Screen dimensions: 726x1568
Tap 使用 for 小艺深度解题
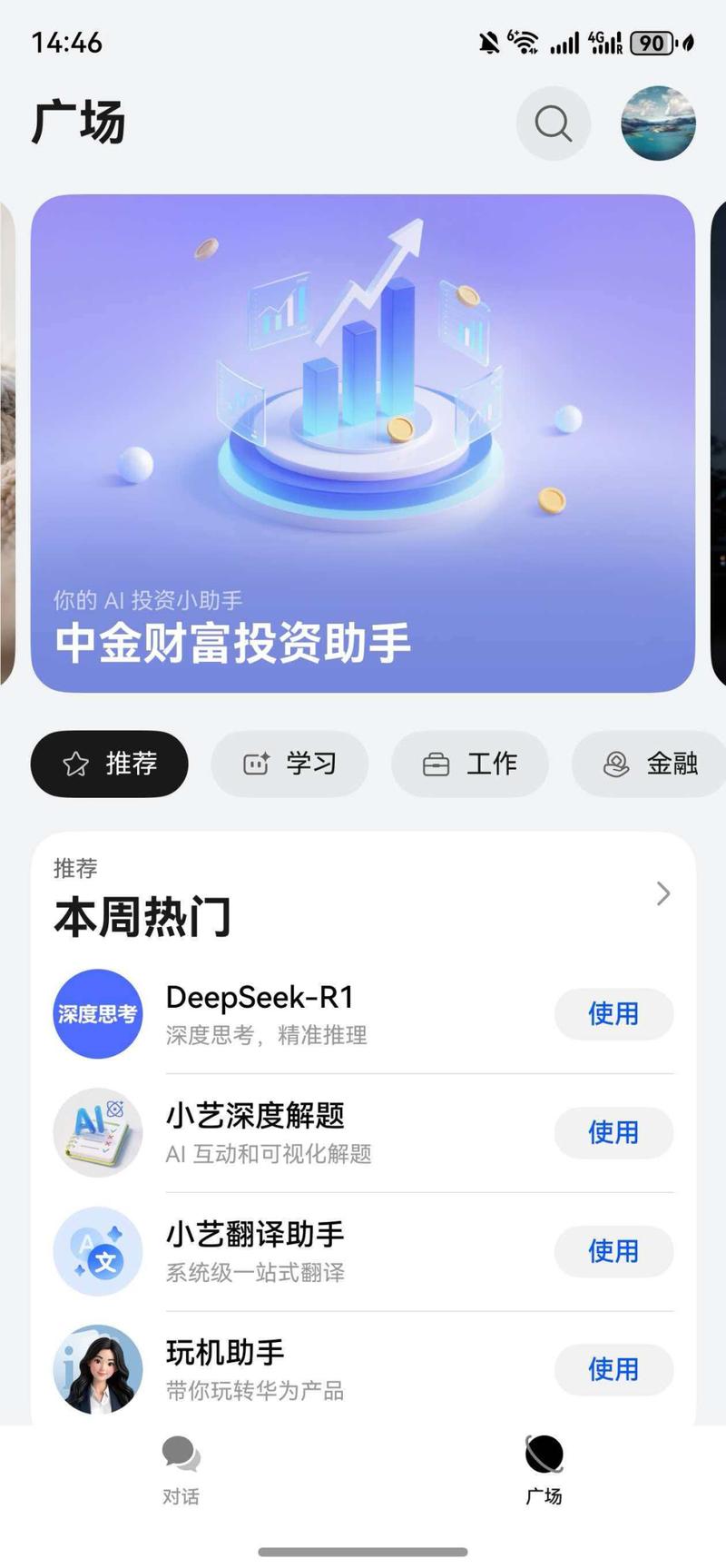(613, 1133)
